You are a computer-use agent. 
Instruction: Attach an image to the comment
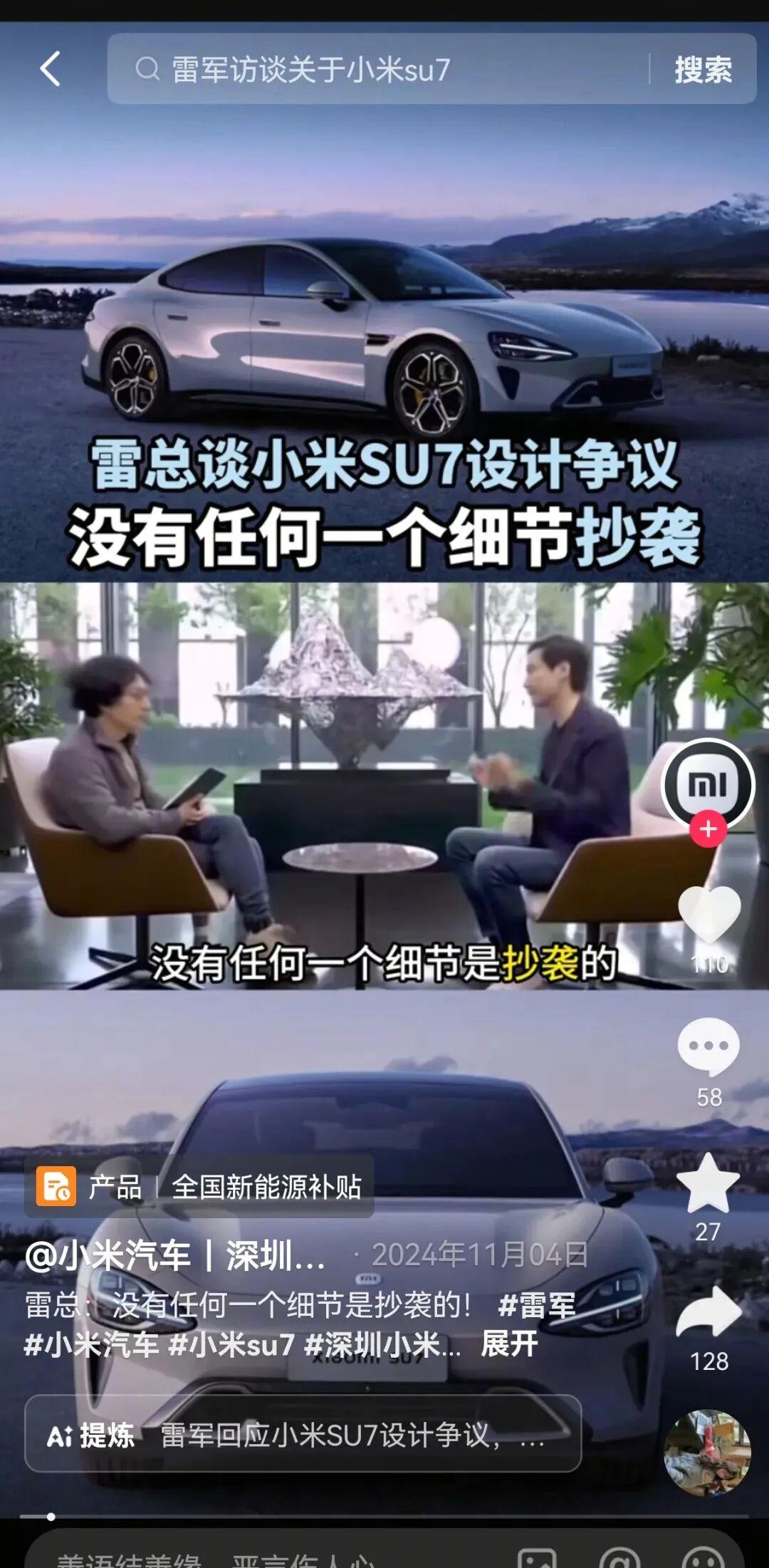(537, 1557)
